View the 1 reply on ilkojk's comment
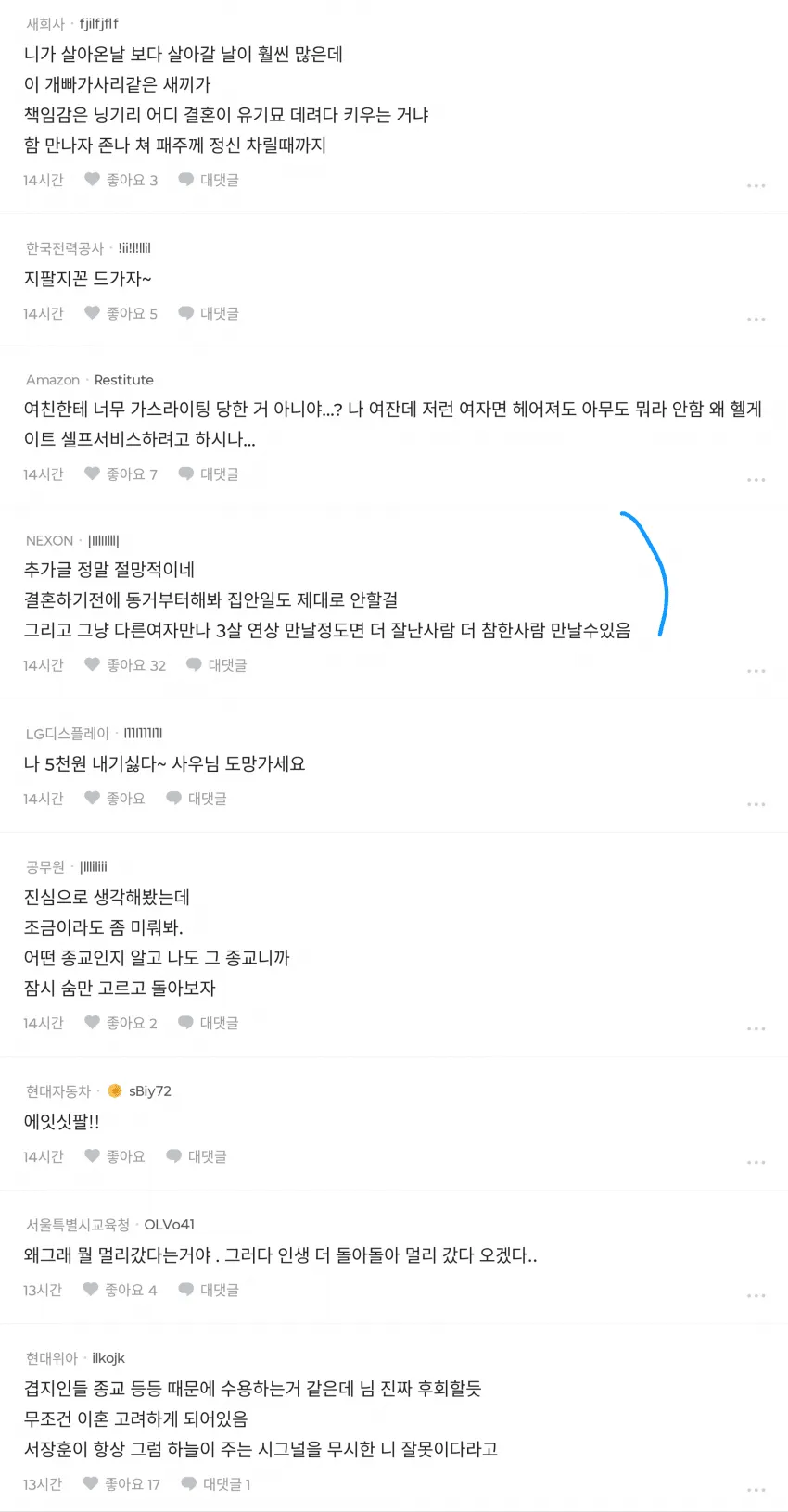This screenshot has width=788, height=1512. pyautogui.click(x=216, y=1483)
